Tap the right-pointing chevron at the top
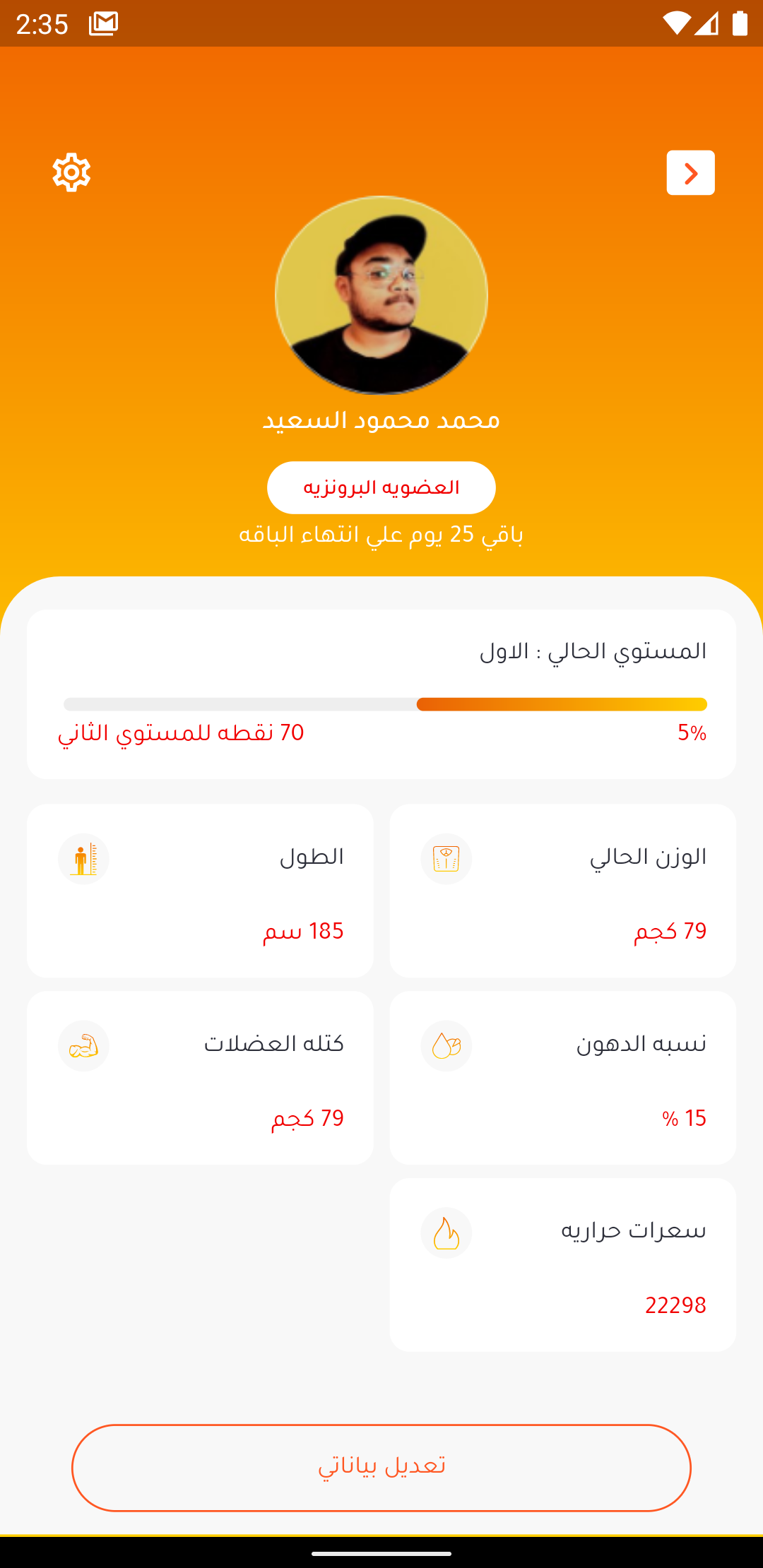The width and height of the screenshot is (763, 1568). point(690,172)
